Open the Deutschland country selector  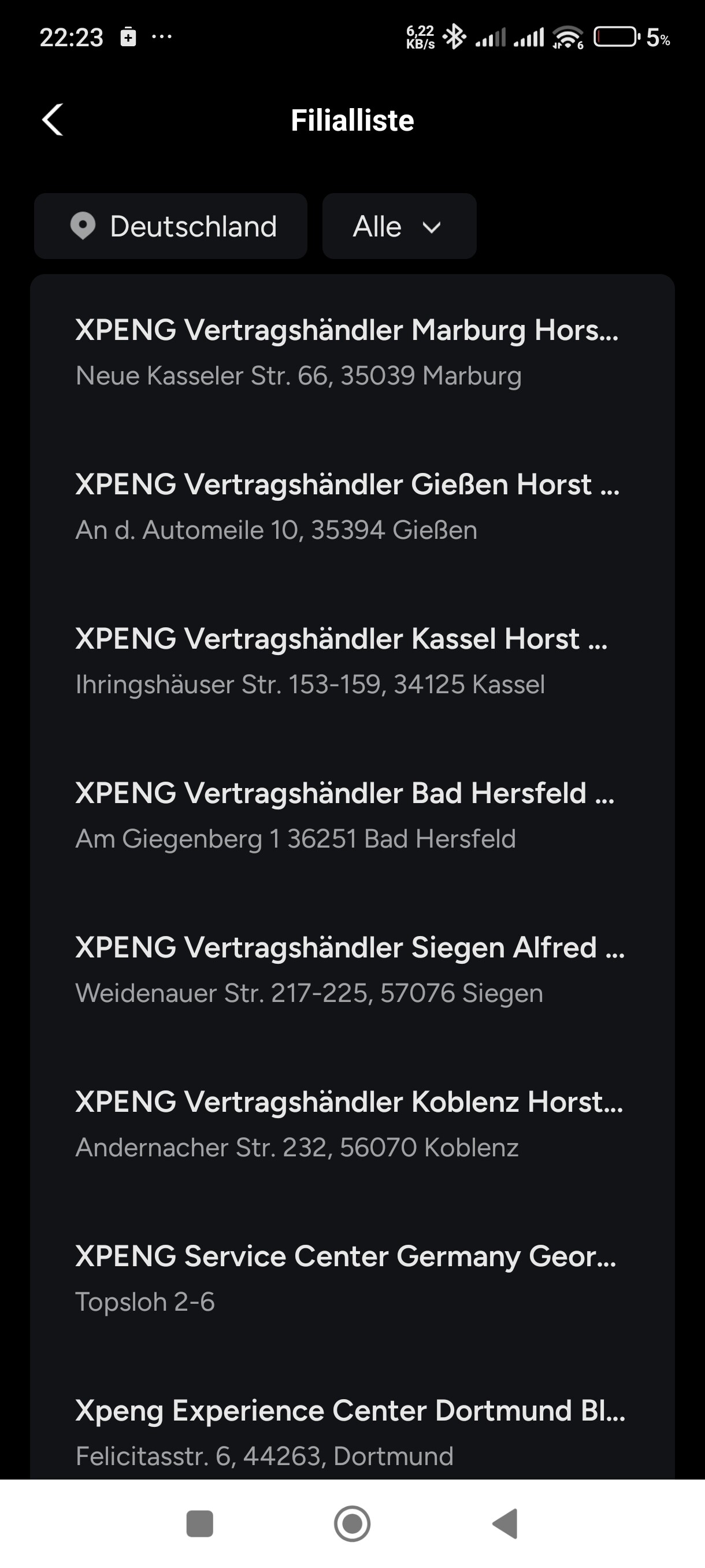(170, 227)
